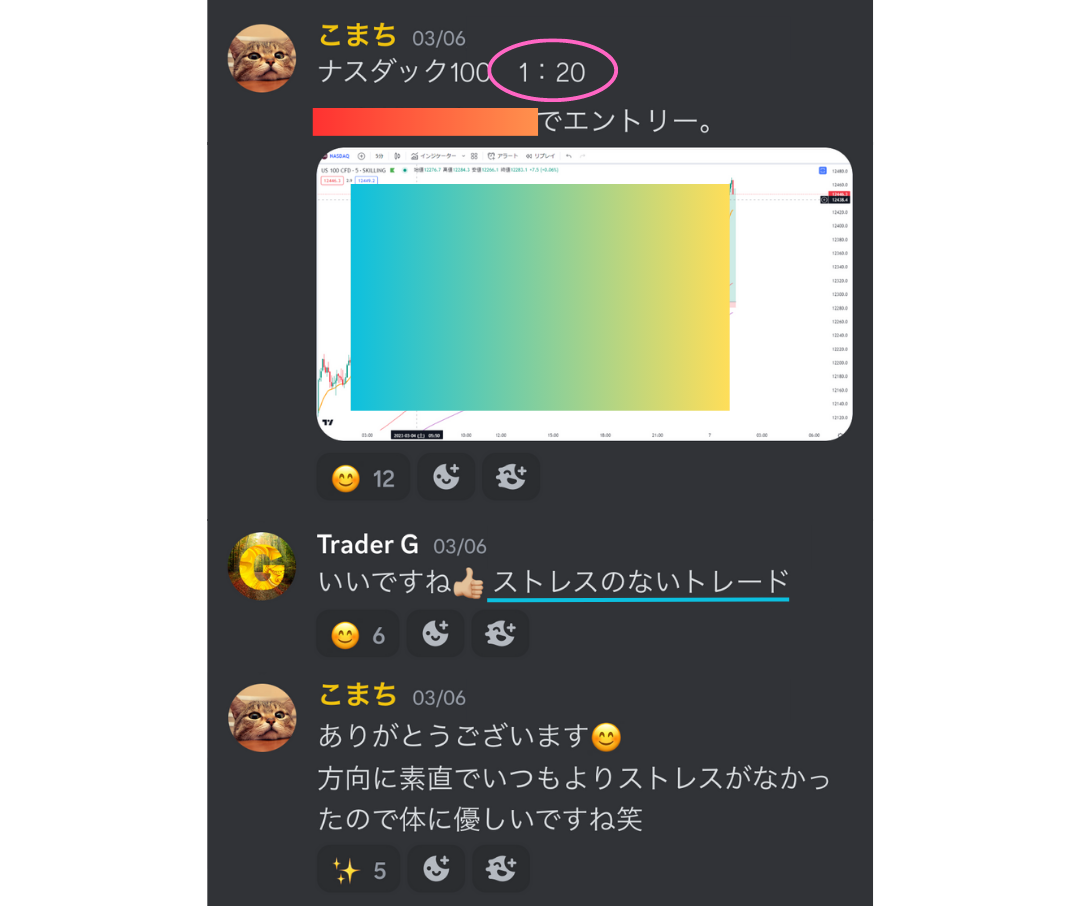This screenshot has height=906, width=1080.
Task: Add a reaction to こまち's chart message
Action: [x=445, y=478]
